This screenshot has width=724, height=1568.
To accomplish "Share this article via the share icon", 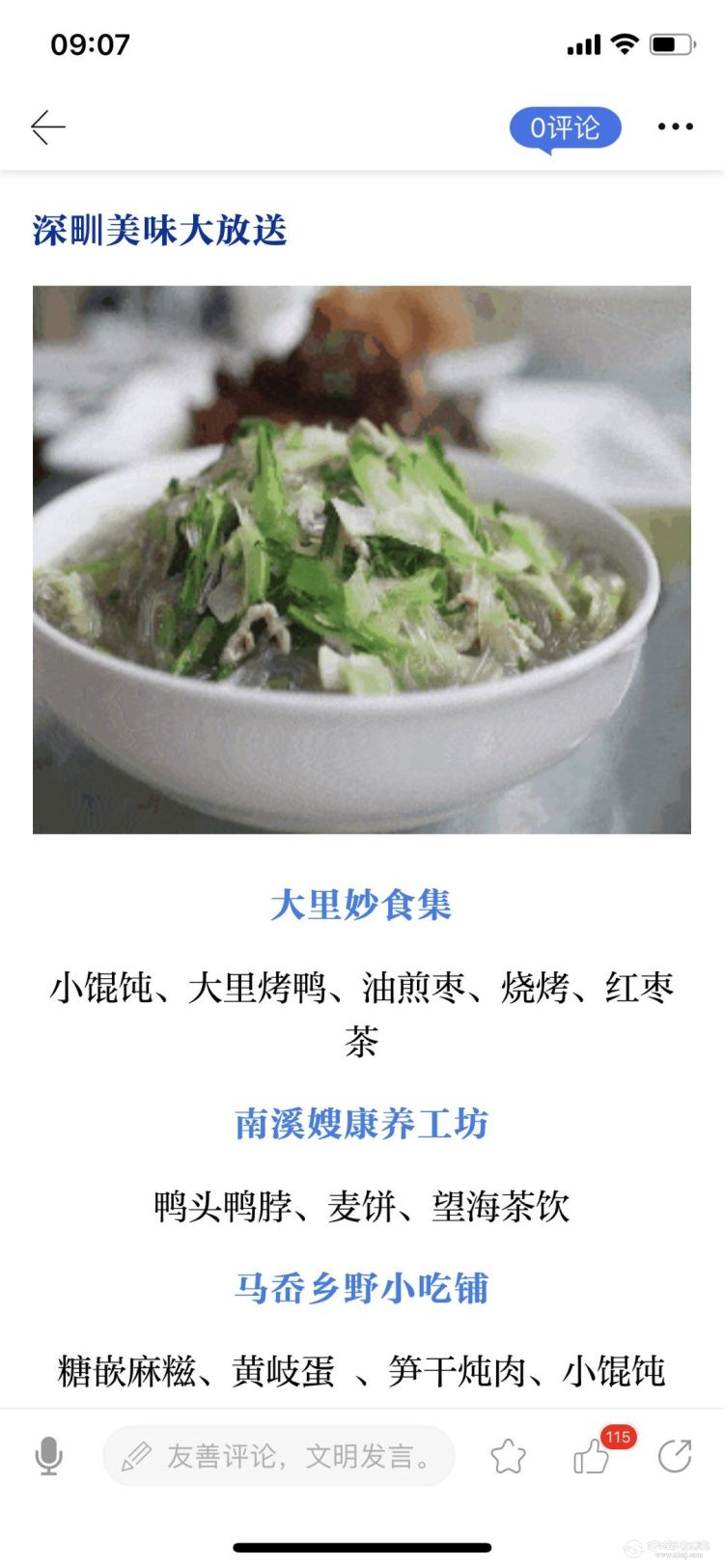I will pos(674,1456).
